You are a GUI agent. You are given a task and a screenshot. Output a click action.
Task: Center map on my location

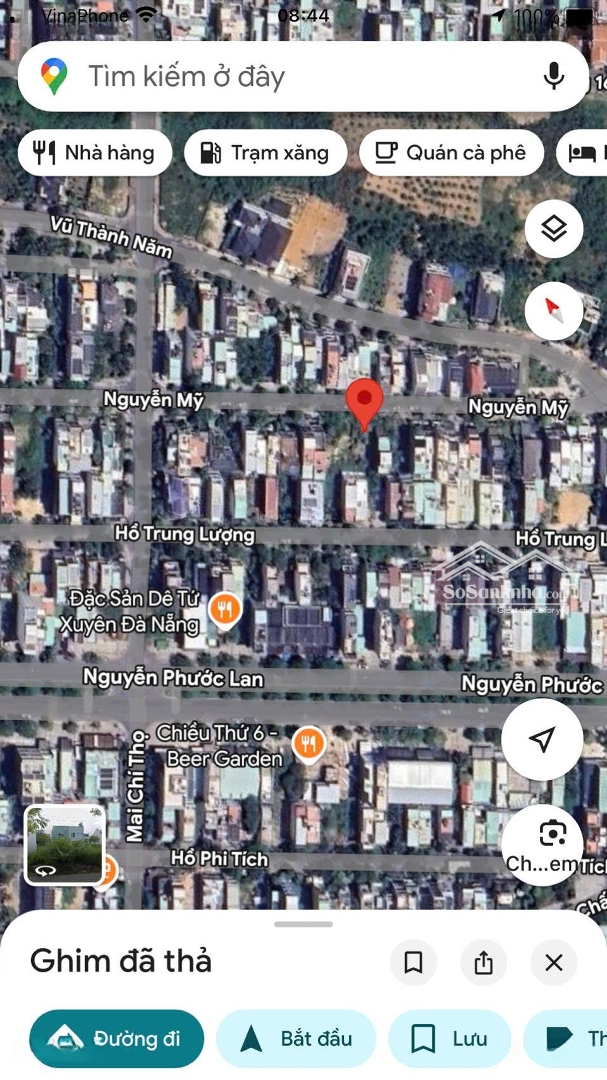(x=541, y=740)
